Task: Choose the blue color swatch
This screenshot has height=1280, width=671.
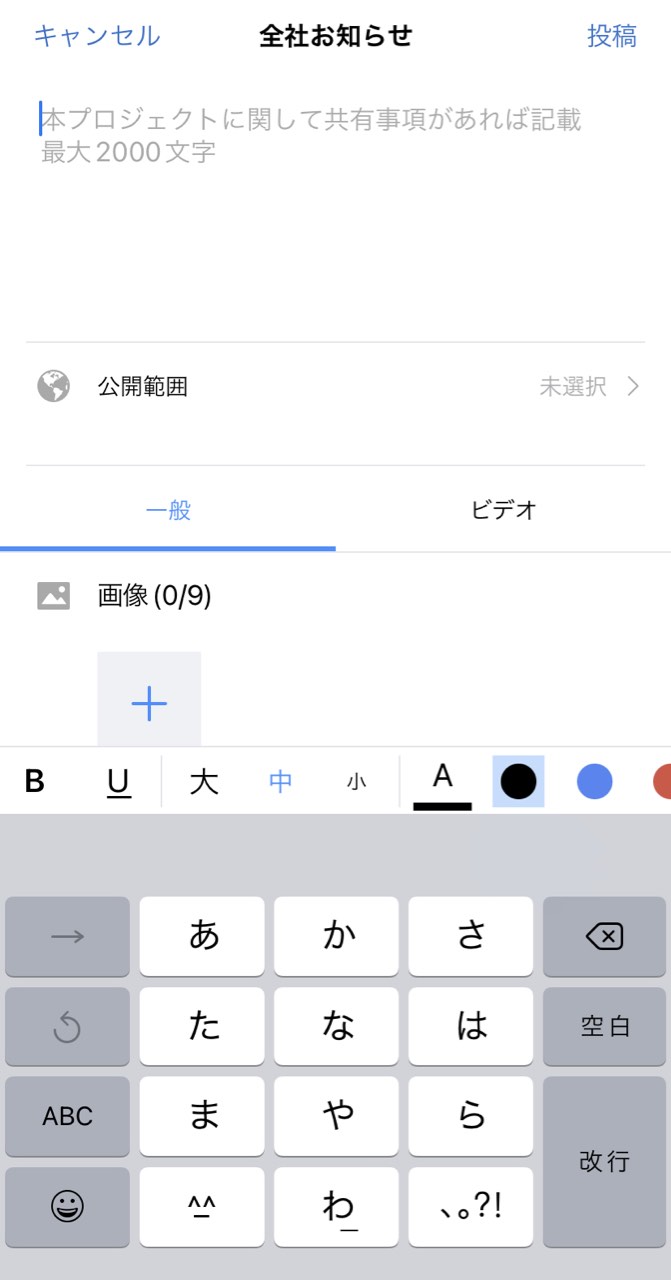Action: click(595, 782)
